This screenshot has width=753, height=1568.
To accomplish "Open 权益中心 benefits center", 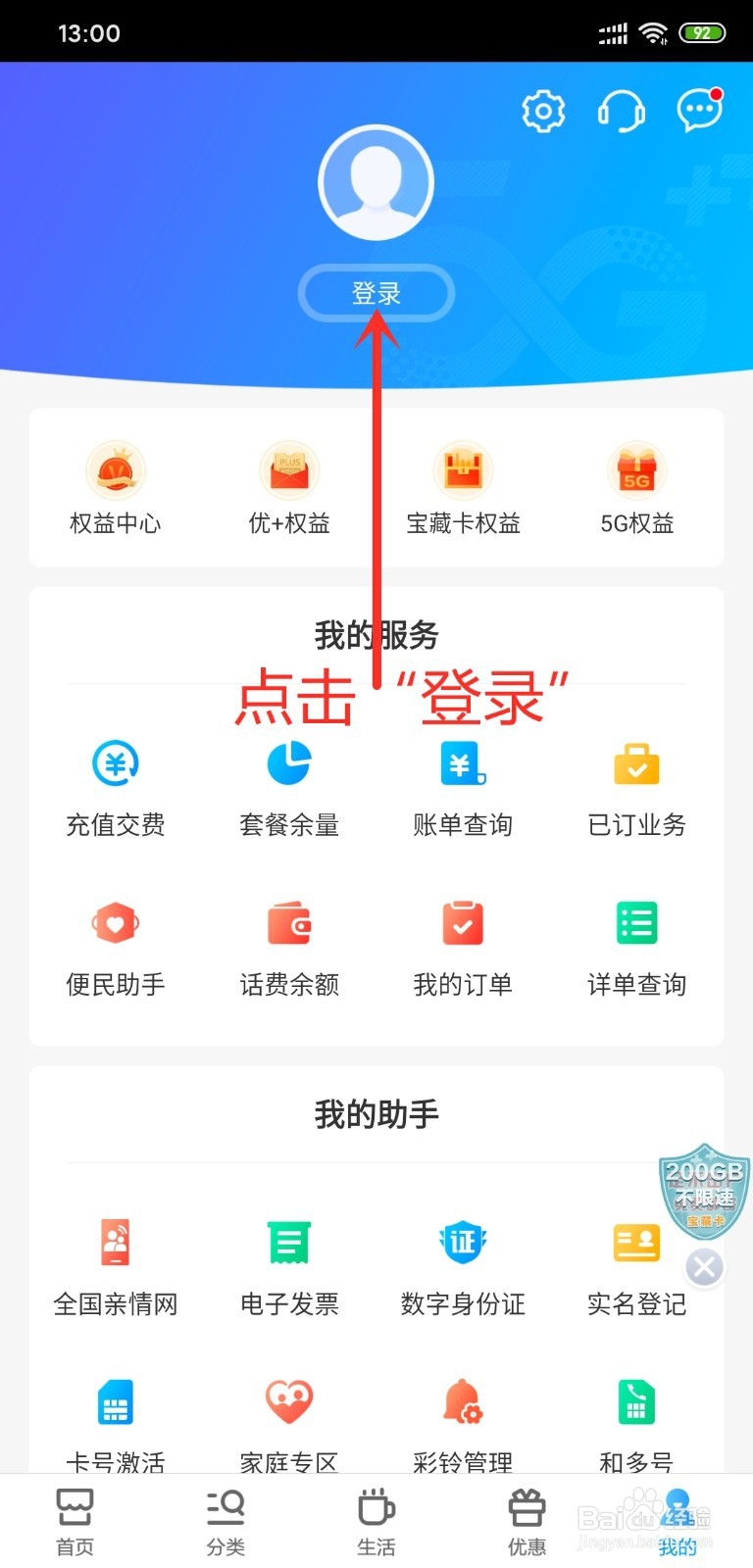I will coord(115,470).
